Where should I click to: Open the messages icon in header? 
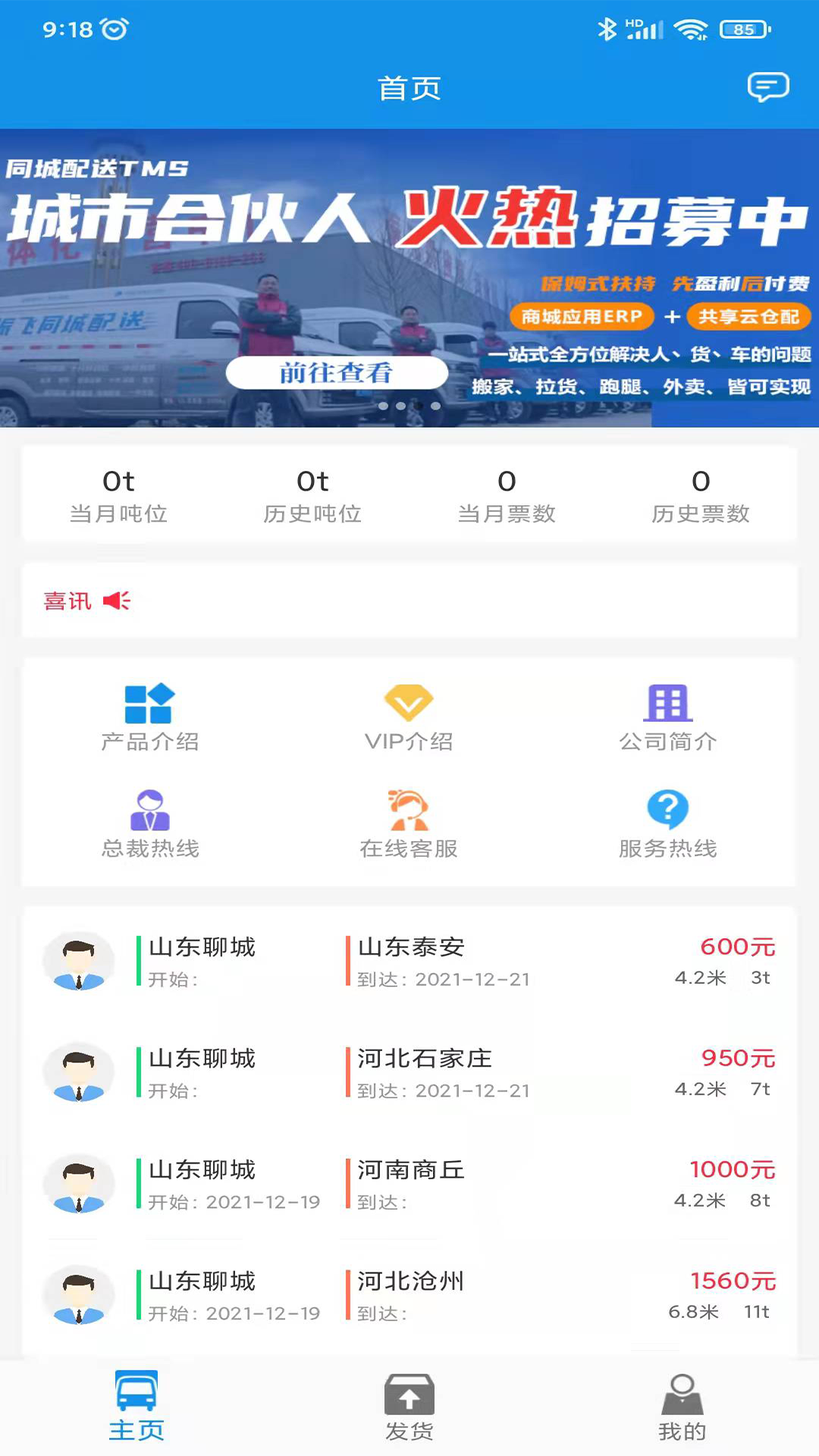[767, 87]
